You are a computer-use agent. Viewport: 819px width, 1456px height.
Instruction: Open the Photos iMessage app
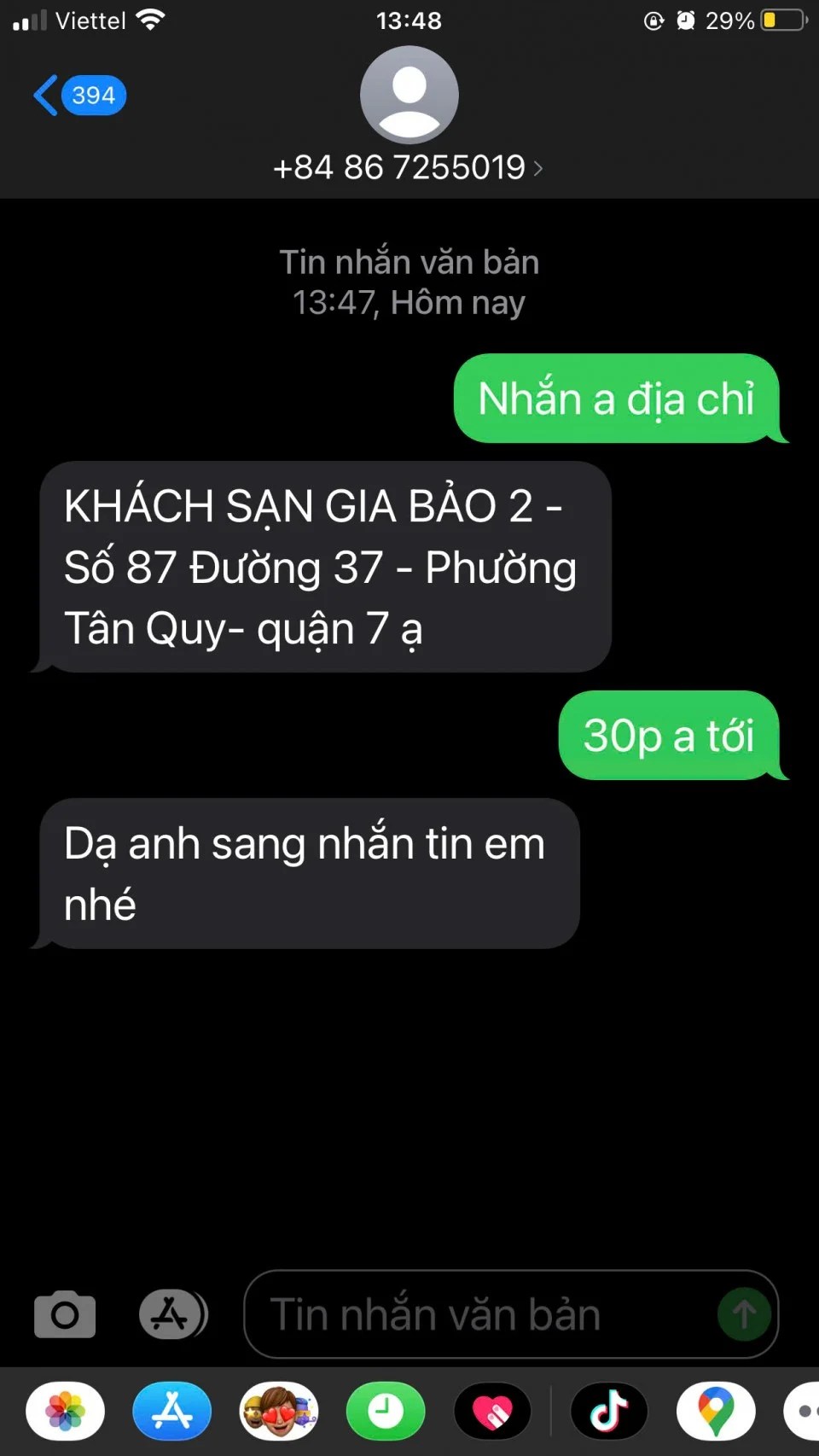click(x=66, y=1411)
